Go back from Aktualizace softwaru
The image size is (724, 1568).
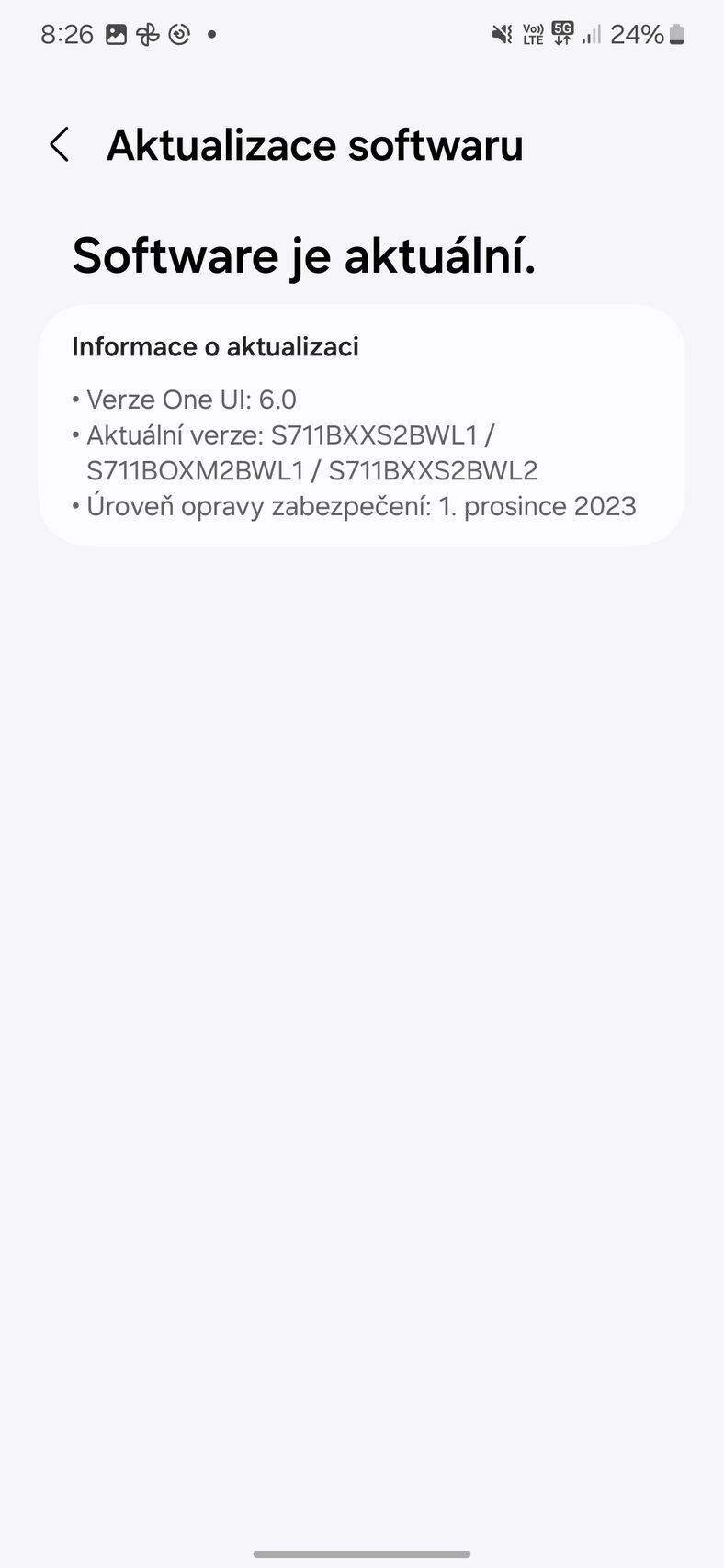pos(60,145)
